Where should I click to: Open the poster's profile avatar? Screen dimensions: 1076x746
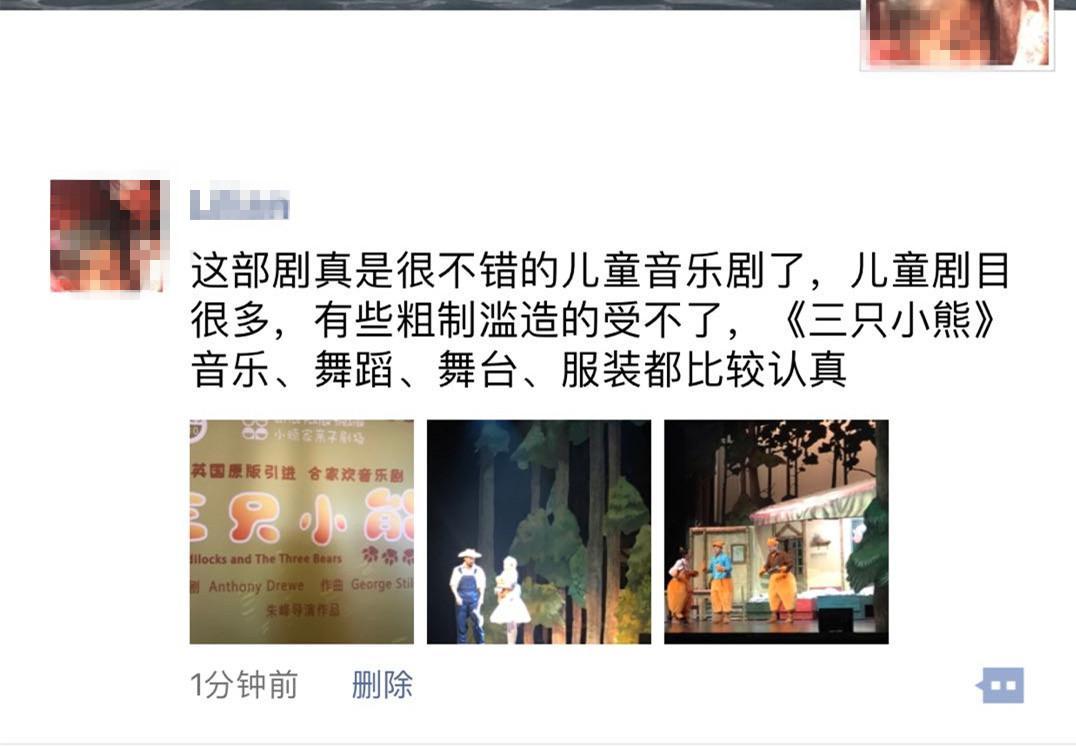click(106, 236)
